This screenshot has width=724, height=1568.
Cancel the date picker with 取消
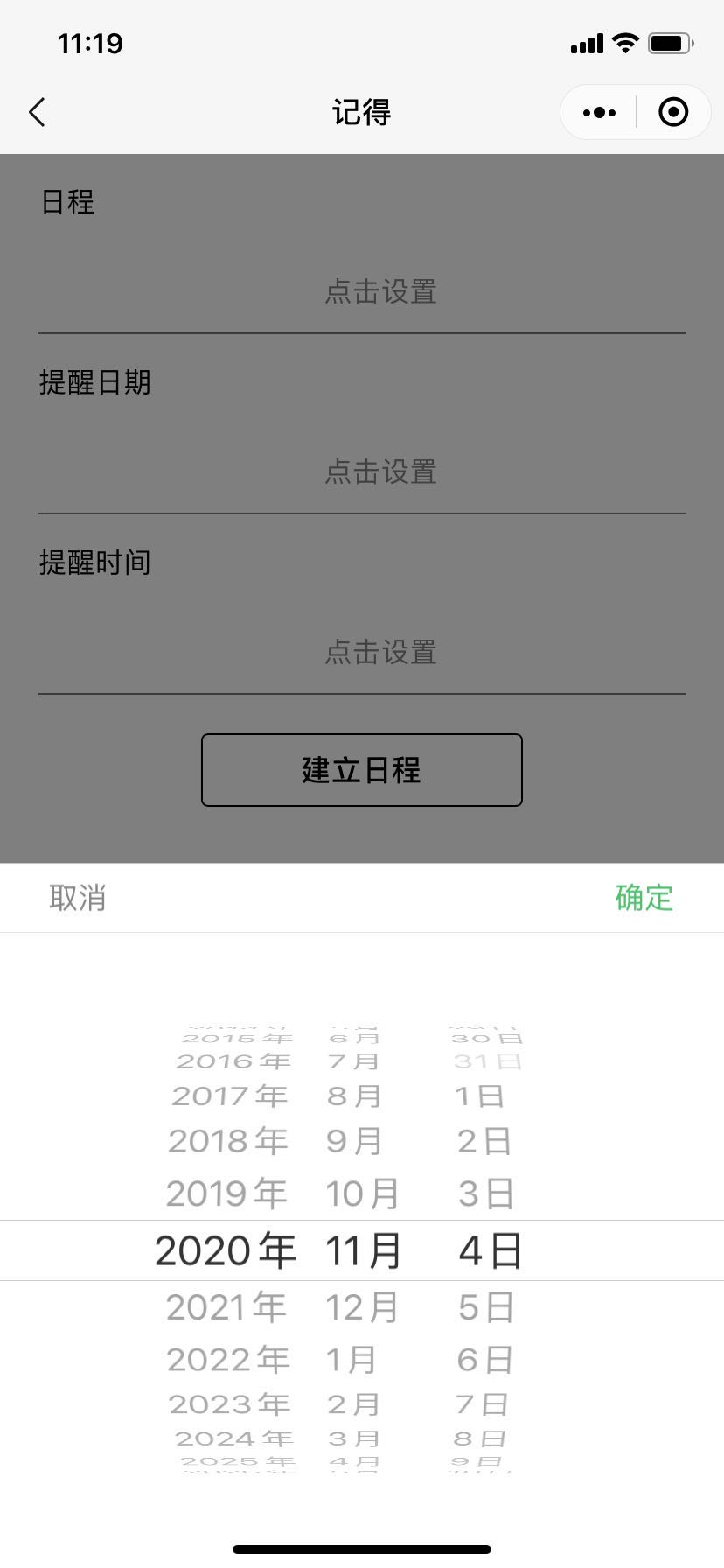coord(78,898)
